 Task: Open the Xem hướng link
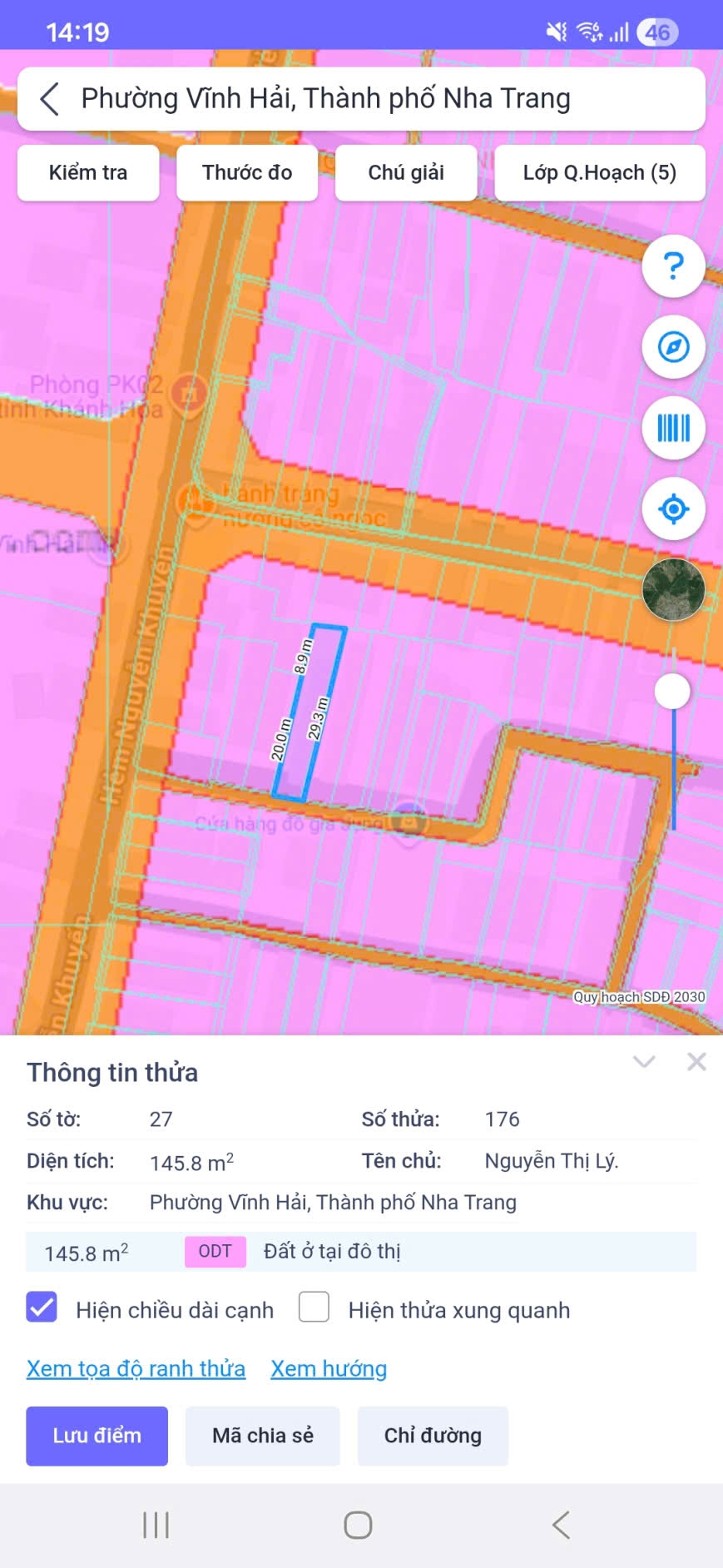[329, 1368]
